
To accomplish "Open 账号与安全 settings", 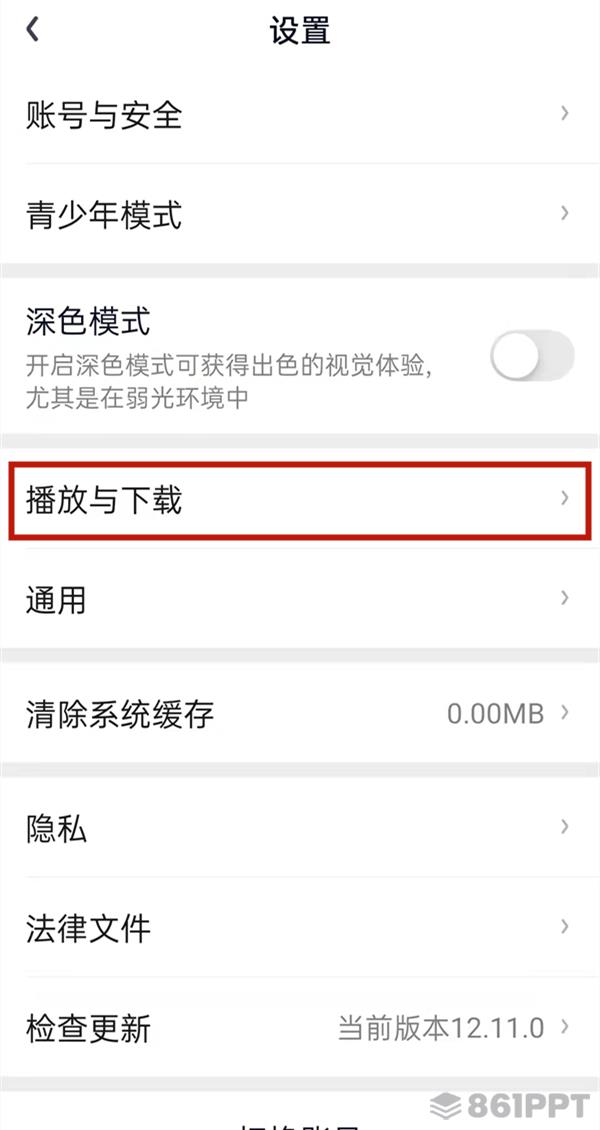I will (x=300, y=115).
